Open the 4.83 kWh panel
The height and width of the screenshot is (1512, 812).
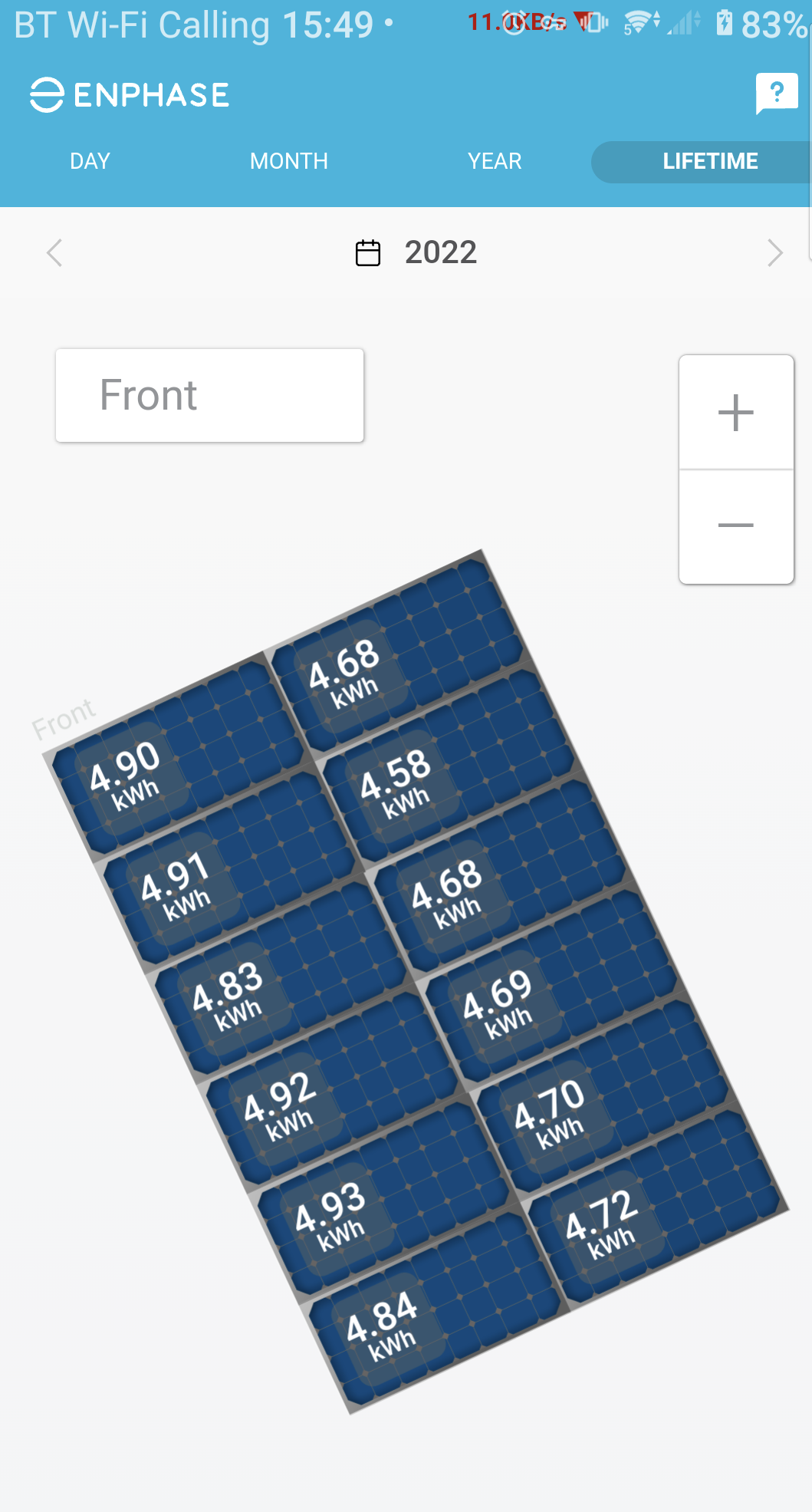coord(280,982)
